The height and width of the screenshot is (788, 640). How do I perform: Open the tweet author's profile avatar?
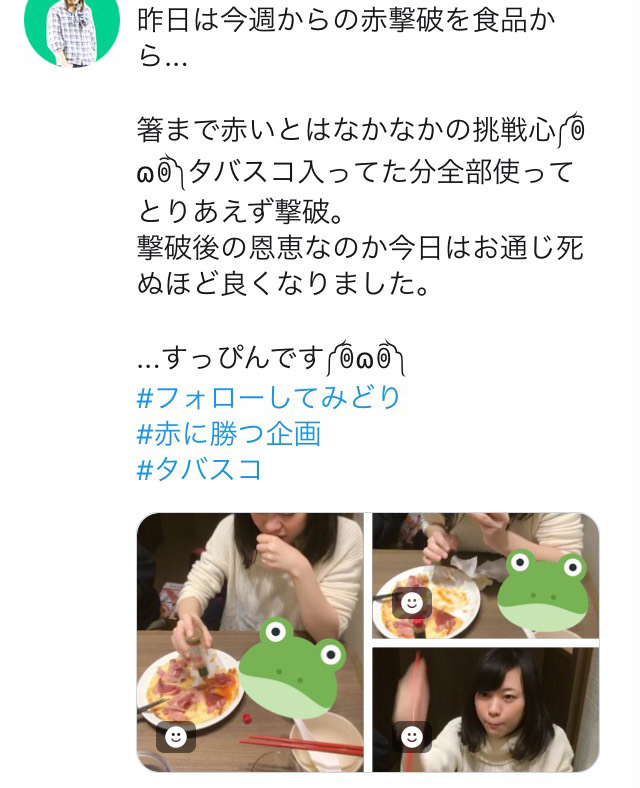point(72,28)
